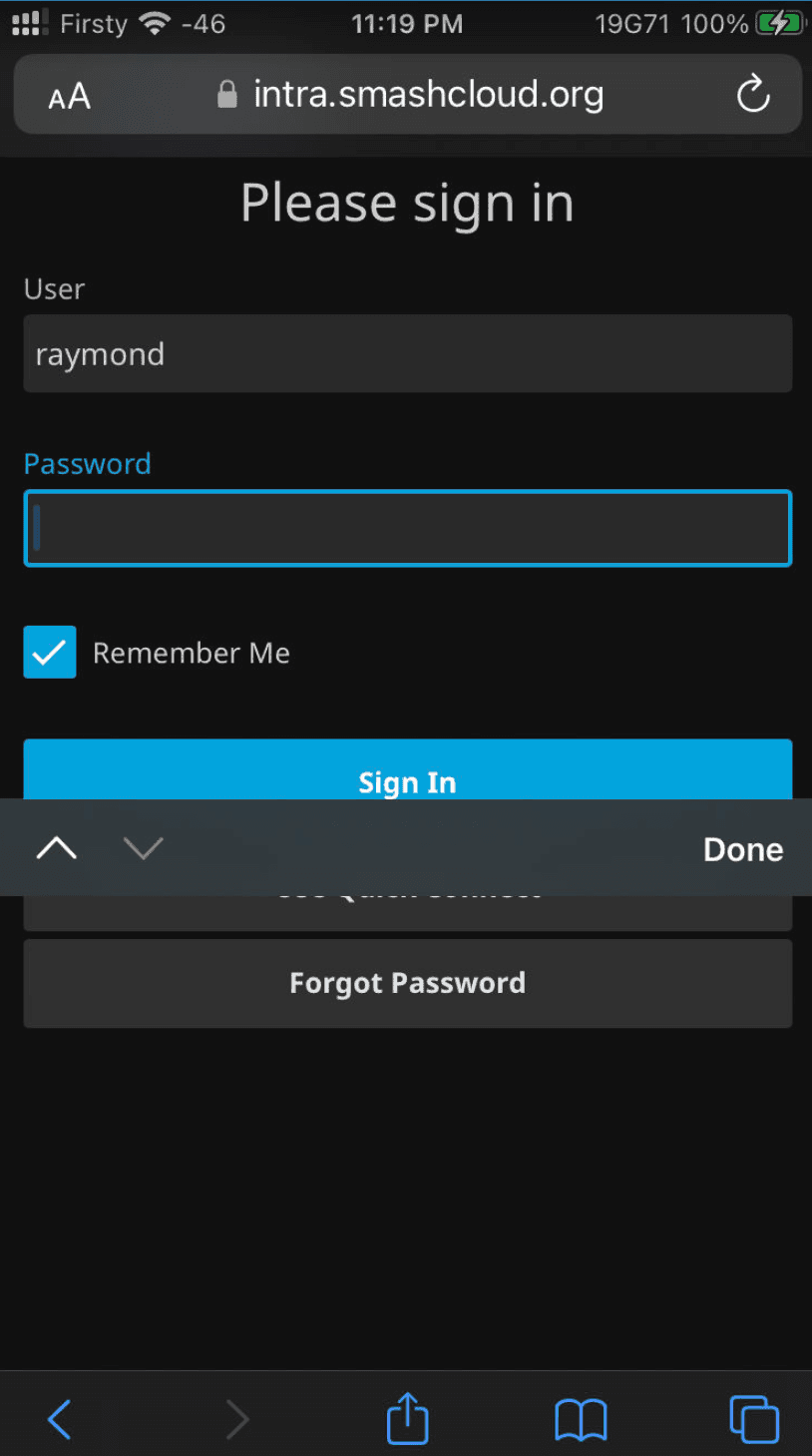Screen dimensions: 812x1456
Task: Dismiss the keyboard bar with Done
Action: click(x=742, y=849)
